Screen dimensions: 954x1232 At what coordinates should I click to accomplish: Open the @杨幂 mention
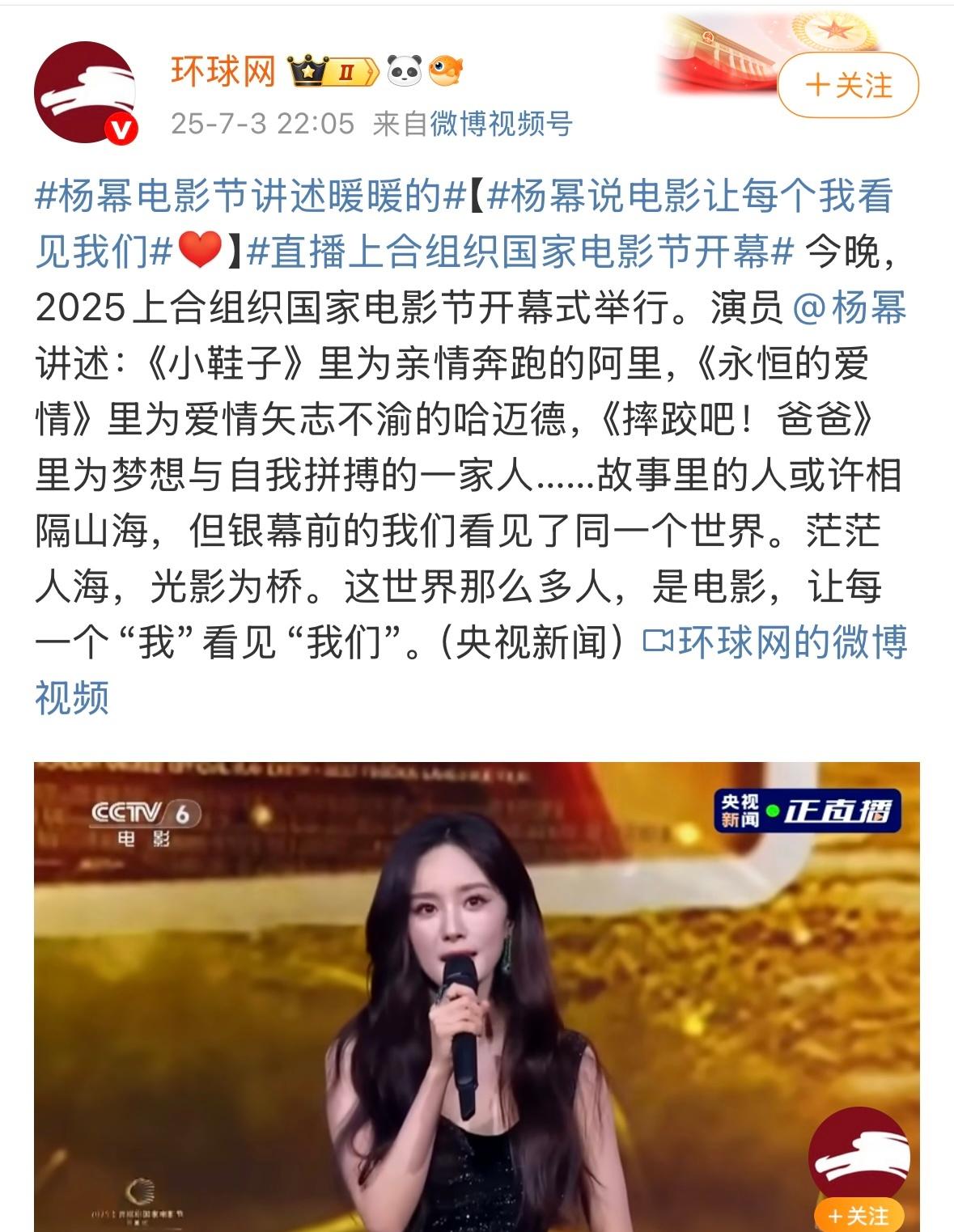point(849,308)
